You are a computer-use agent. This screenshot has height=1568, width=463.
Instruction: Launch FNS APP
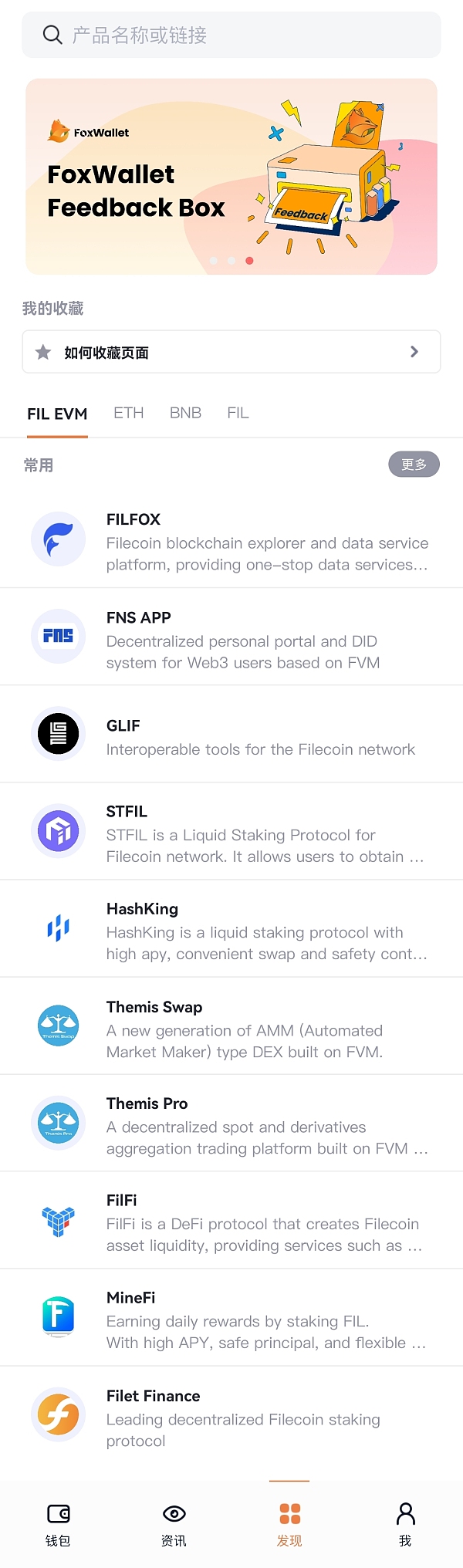[231, 638]
